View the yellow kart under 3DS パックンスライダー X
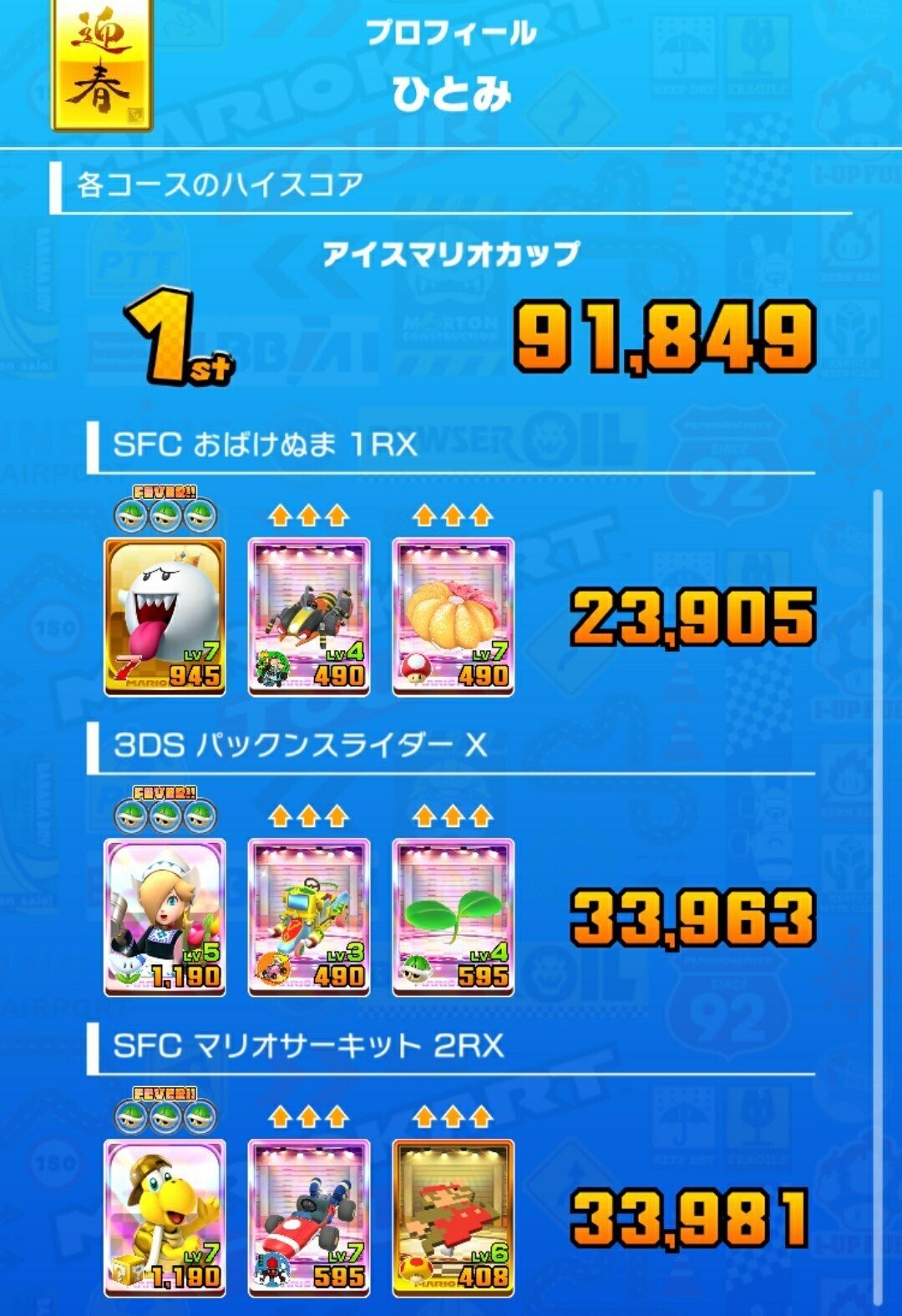 click(309, 917)
